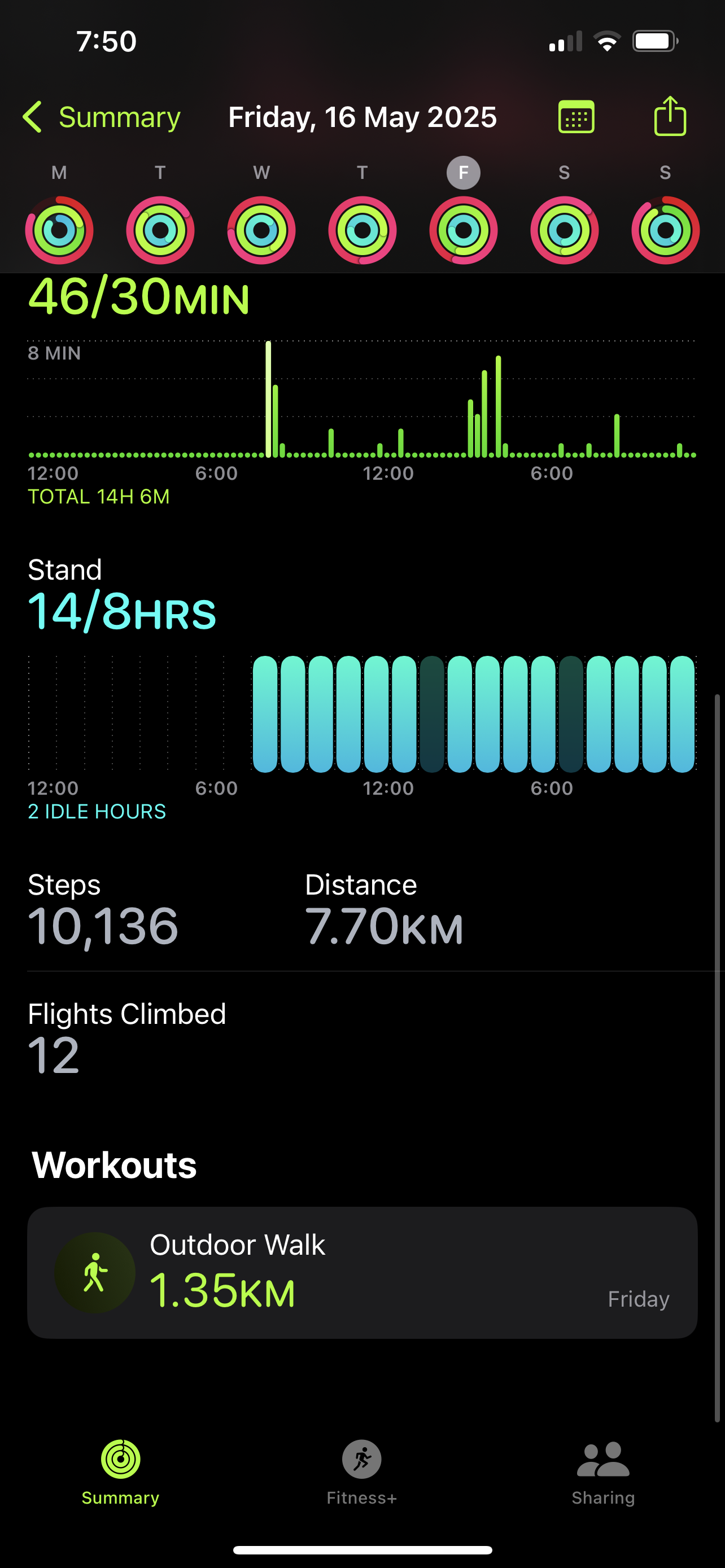Select Tuesday's activity rings
The image size is (725, 1568).
(160, 230)
